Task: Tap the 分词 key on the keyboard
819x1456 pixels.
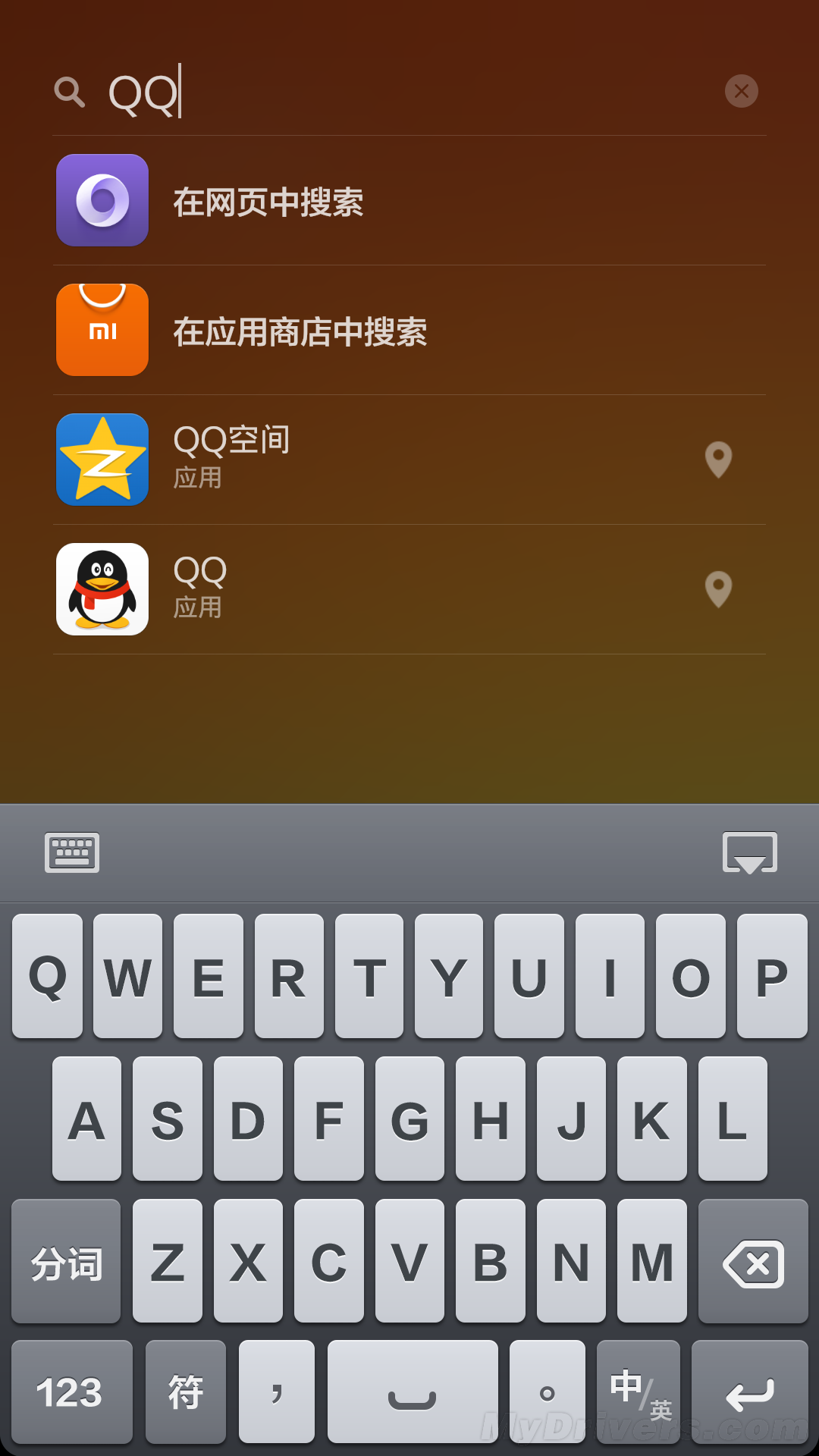Action: [x=66, y=1262]
